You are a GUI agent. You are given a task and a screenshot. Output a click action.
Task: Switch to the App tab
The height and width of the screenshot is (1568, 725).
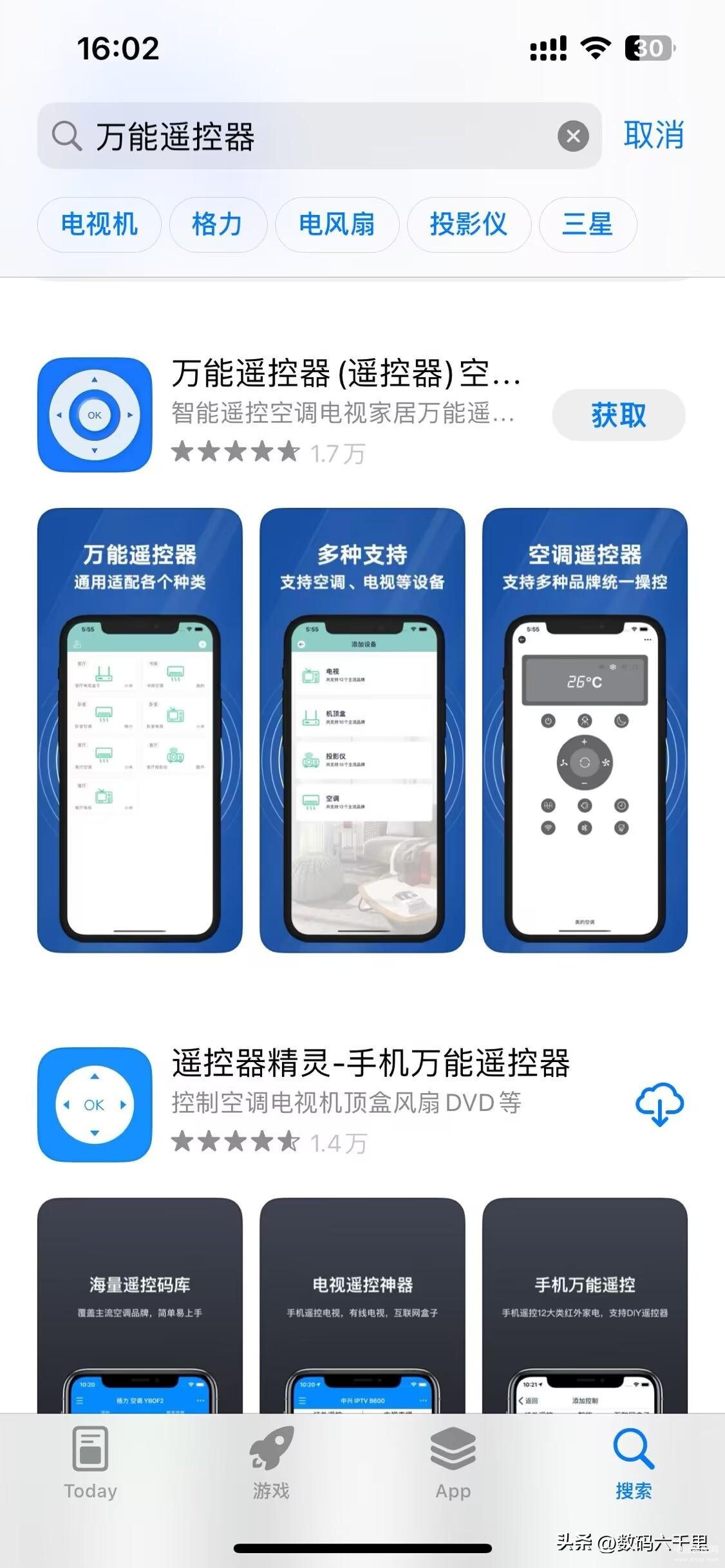tap(453, 1462)
